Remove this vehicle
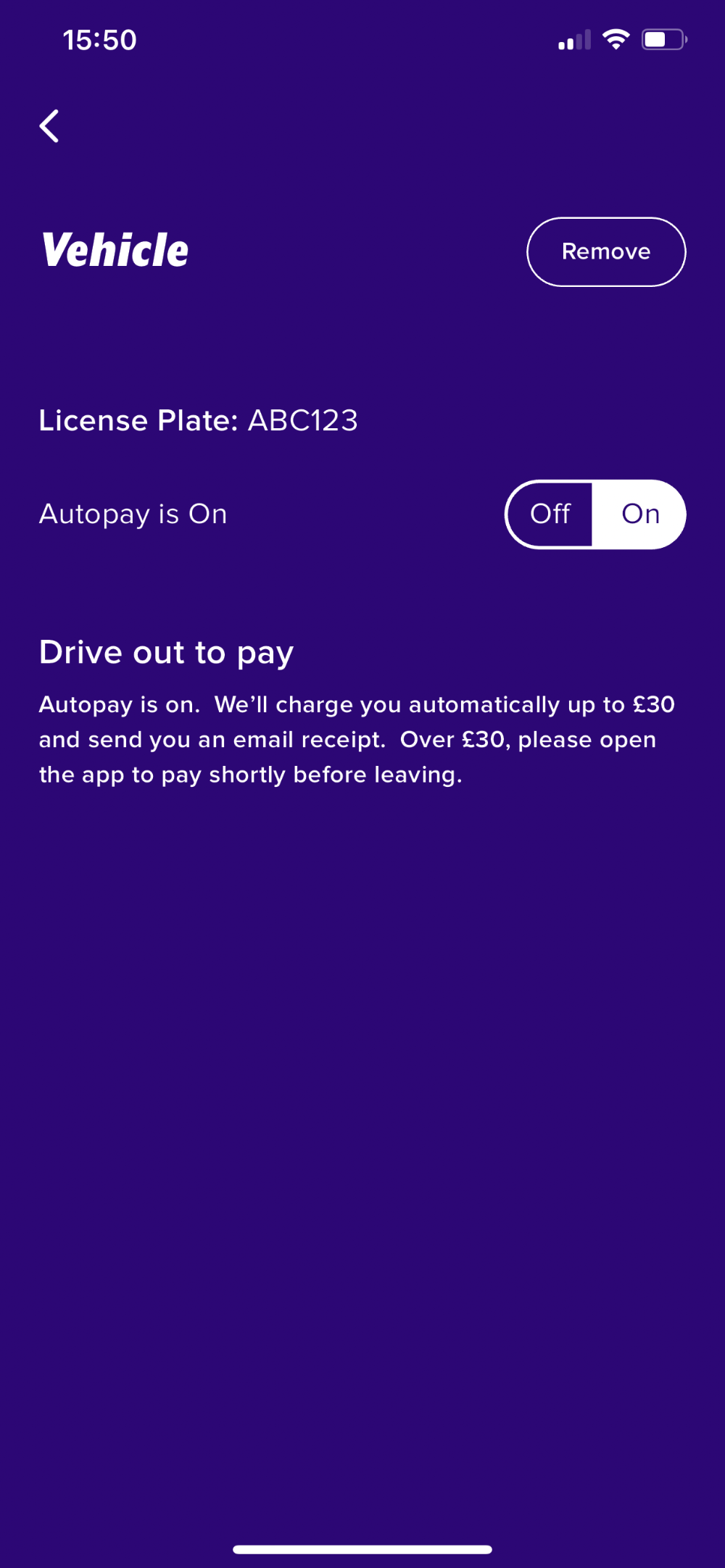725x1568 pixels. 606,251
